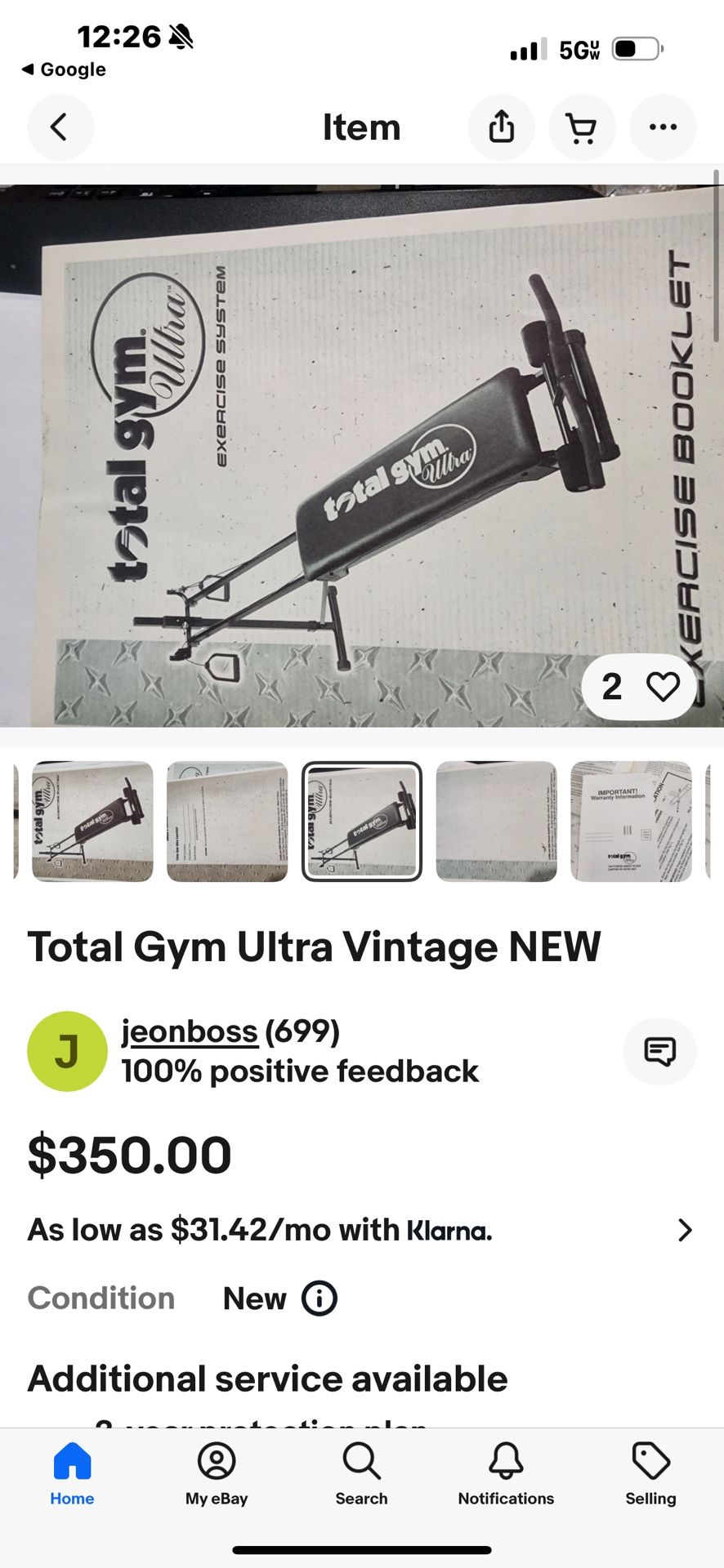This screenshot has height=1568, width=724.
Task: Tap the 100% positive feedback text
Action: click(299, 1071)
